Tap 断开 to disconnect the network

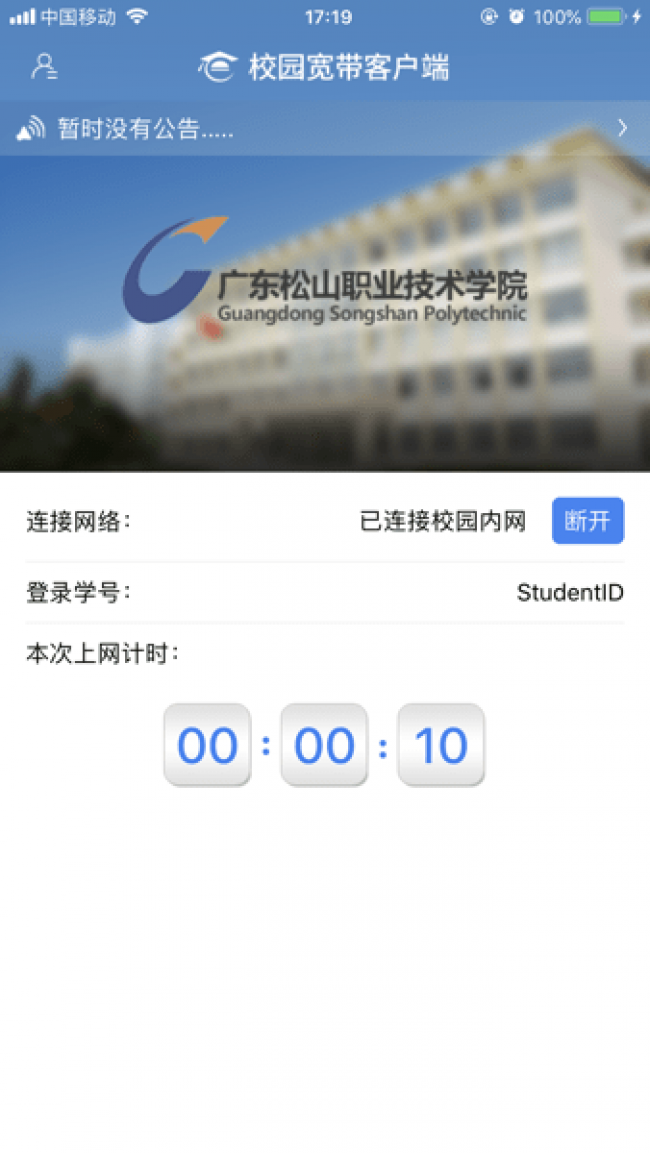pos(587,521)
